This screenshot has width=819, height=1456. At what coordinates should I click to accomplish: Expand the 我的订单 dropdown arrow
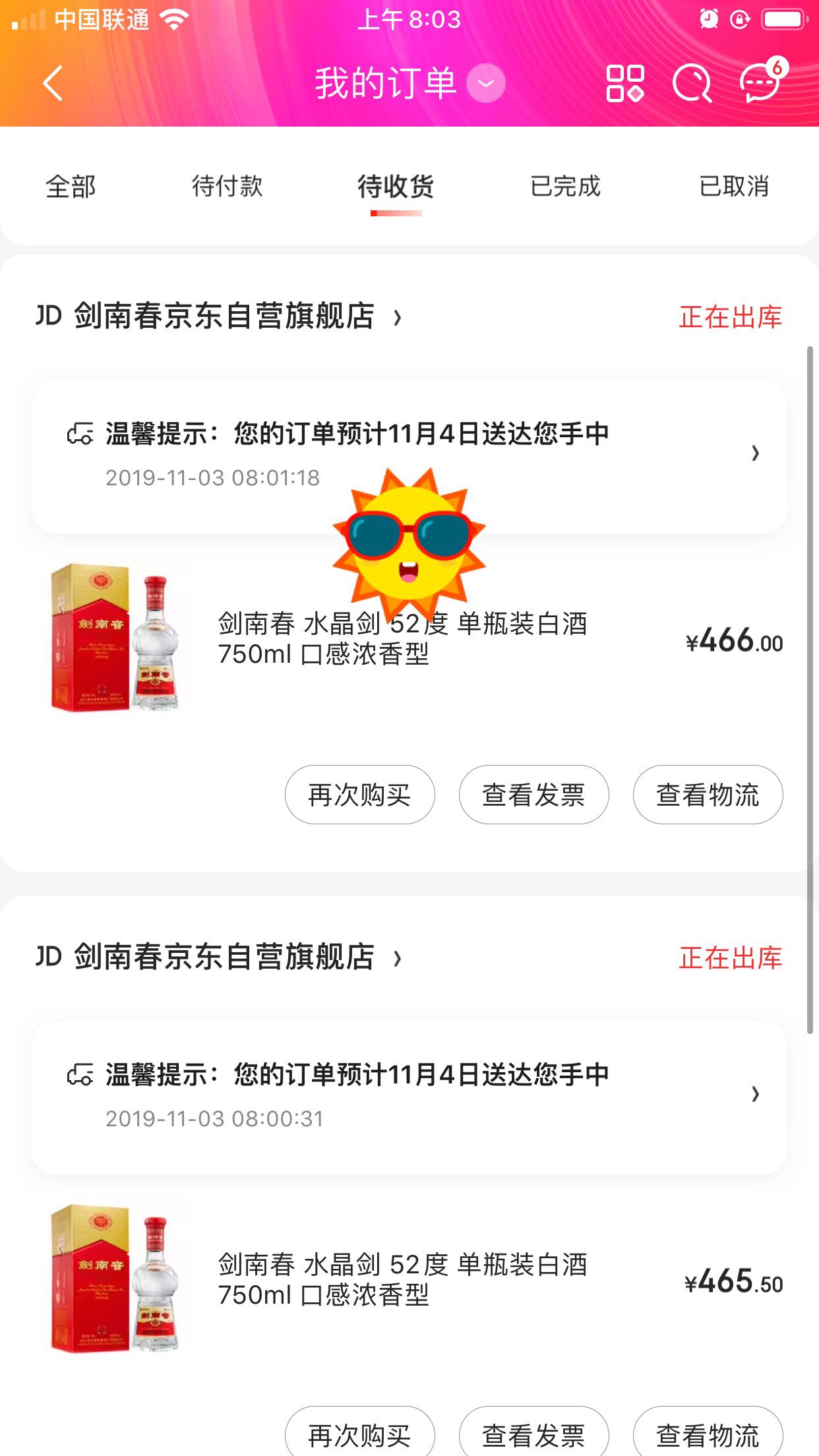point(486,84)
